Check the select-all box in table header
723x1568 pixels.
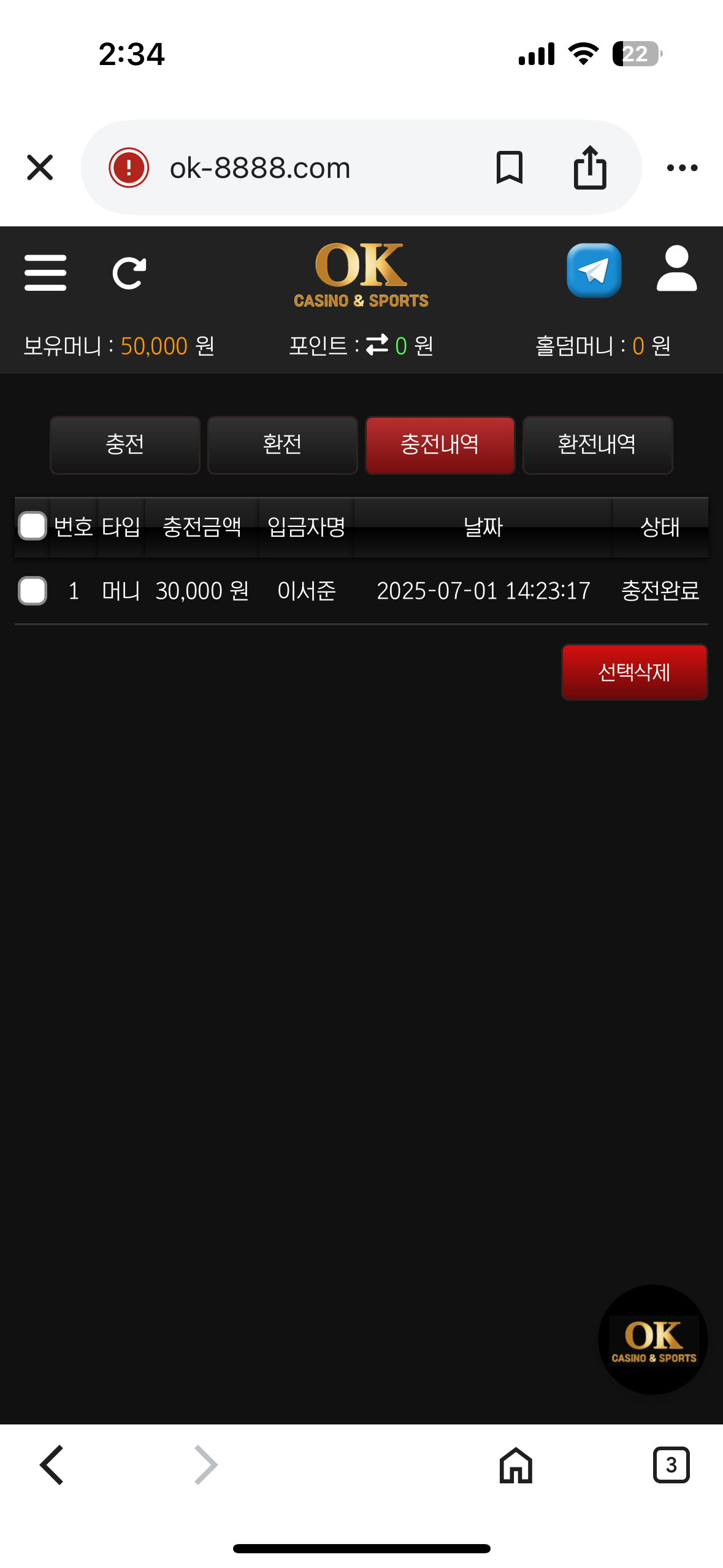(33, 526)
